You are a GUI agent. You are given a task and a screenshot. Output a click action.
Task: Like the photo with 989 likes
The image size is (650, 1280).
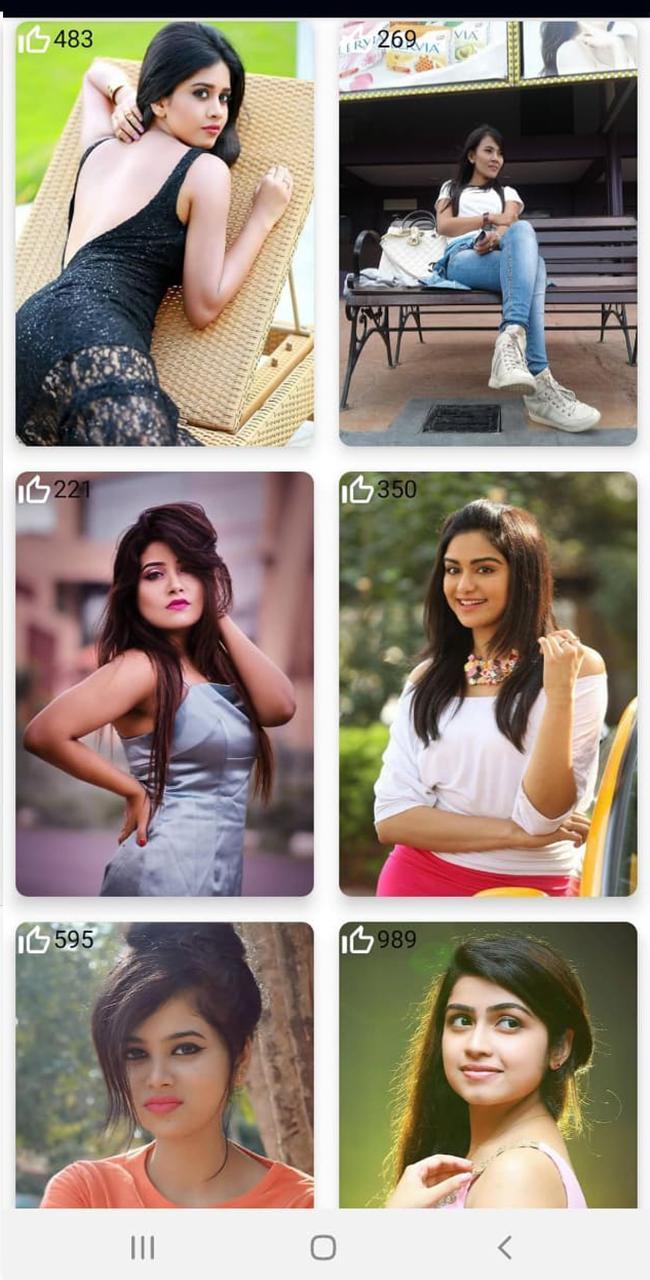tap(358, 940)
